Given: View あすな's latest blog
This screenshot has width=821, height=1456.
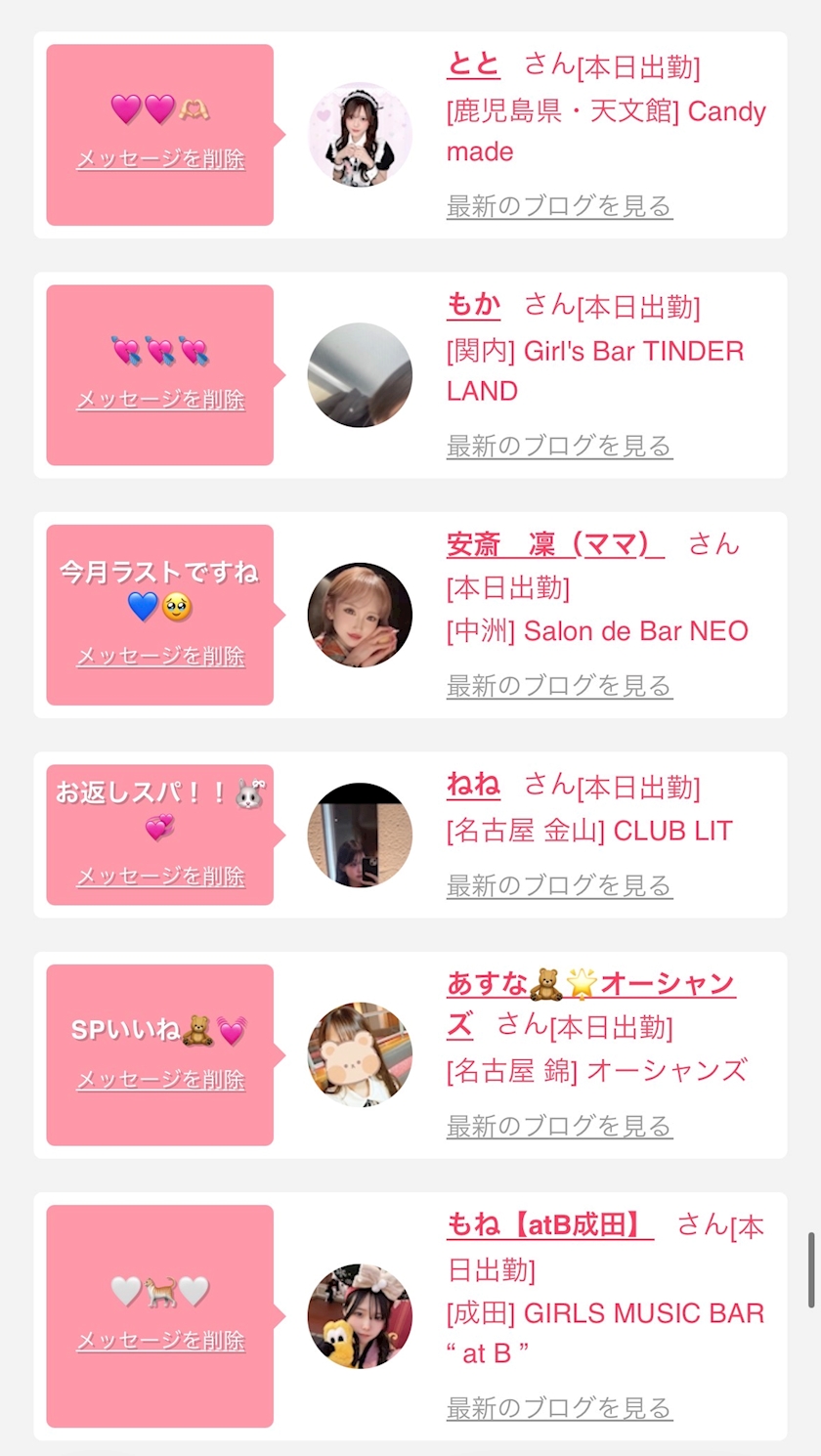Looking at the screenshot, I should point(559,1127).
